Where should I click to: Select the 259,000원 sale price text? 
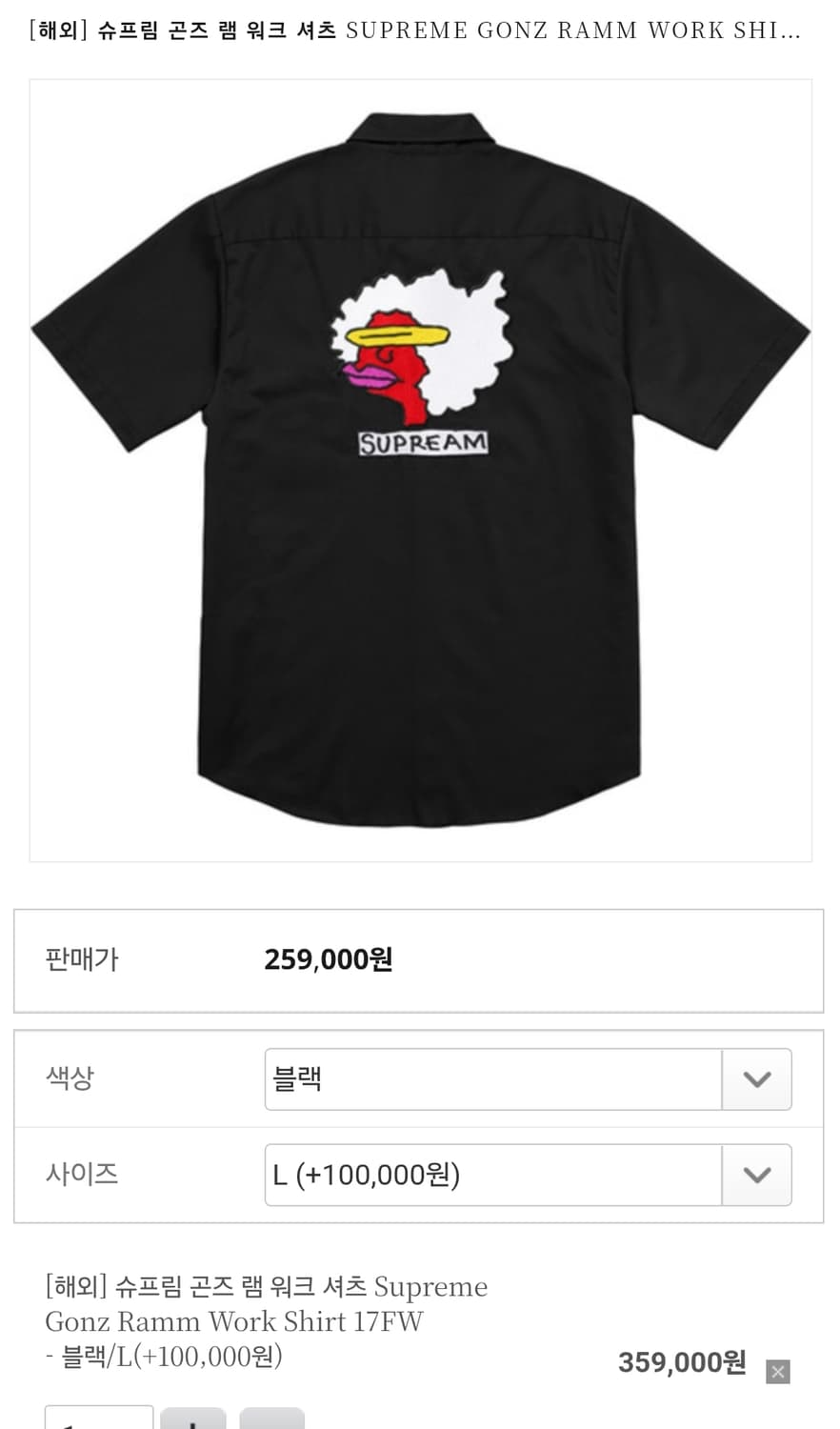(328, 960)
